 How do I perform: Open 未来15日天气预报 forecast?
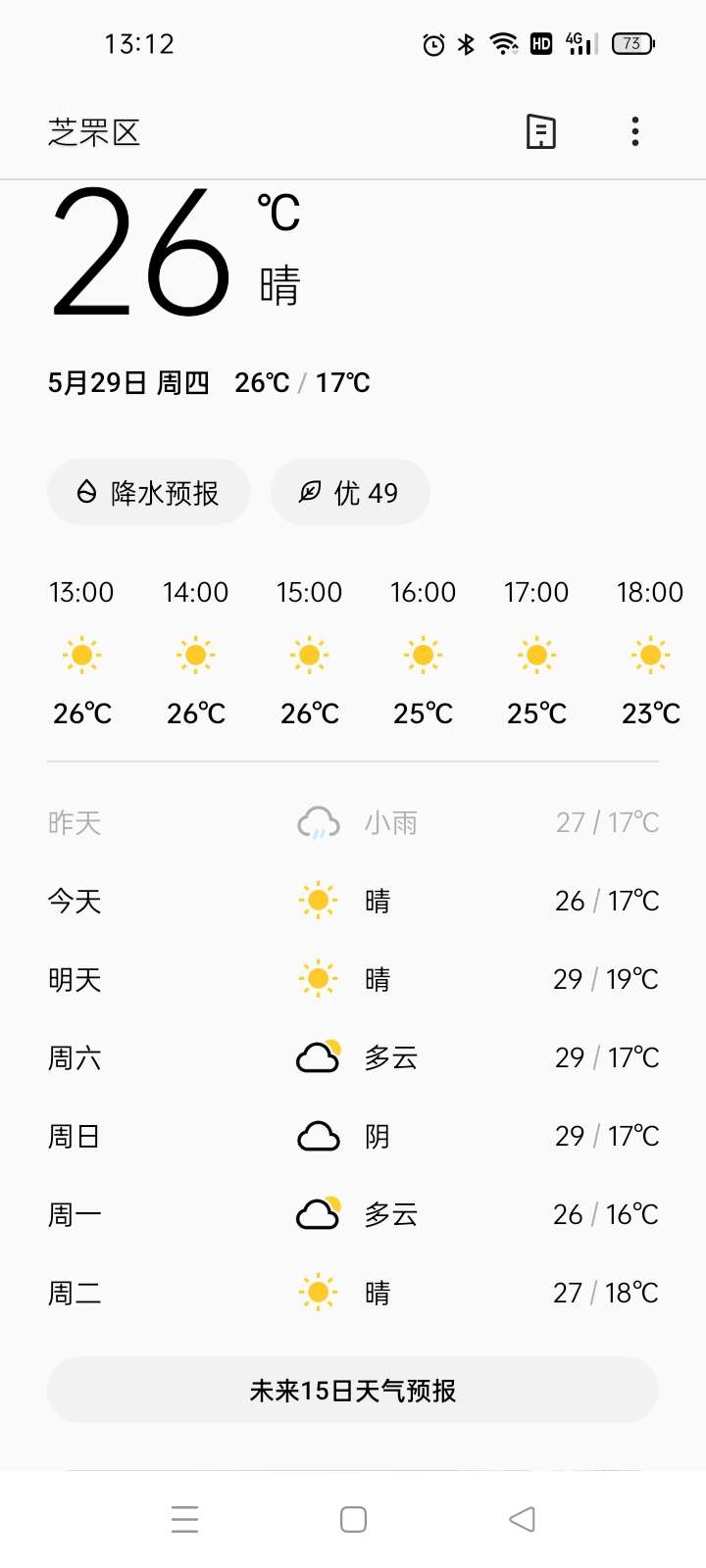[x=353, y=1390]
